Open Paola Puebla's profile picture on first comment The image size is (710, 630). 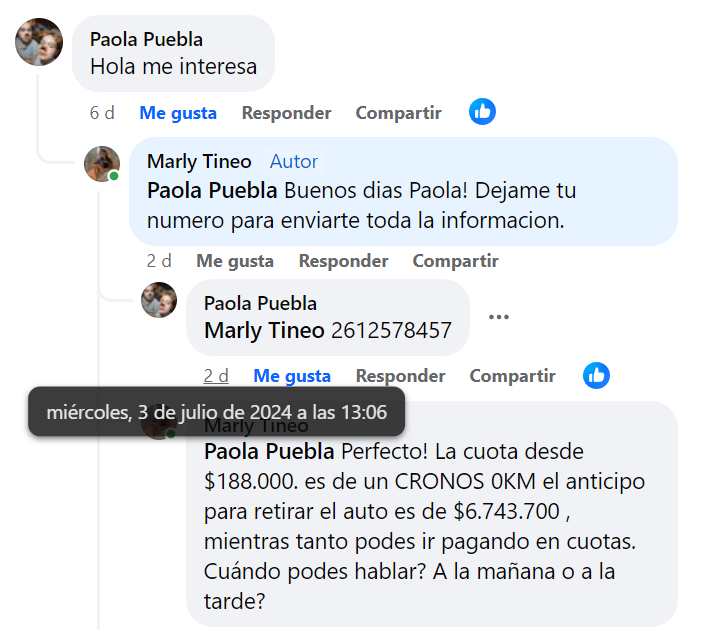point(39,42)
